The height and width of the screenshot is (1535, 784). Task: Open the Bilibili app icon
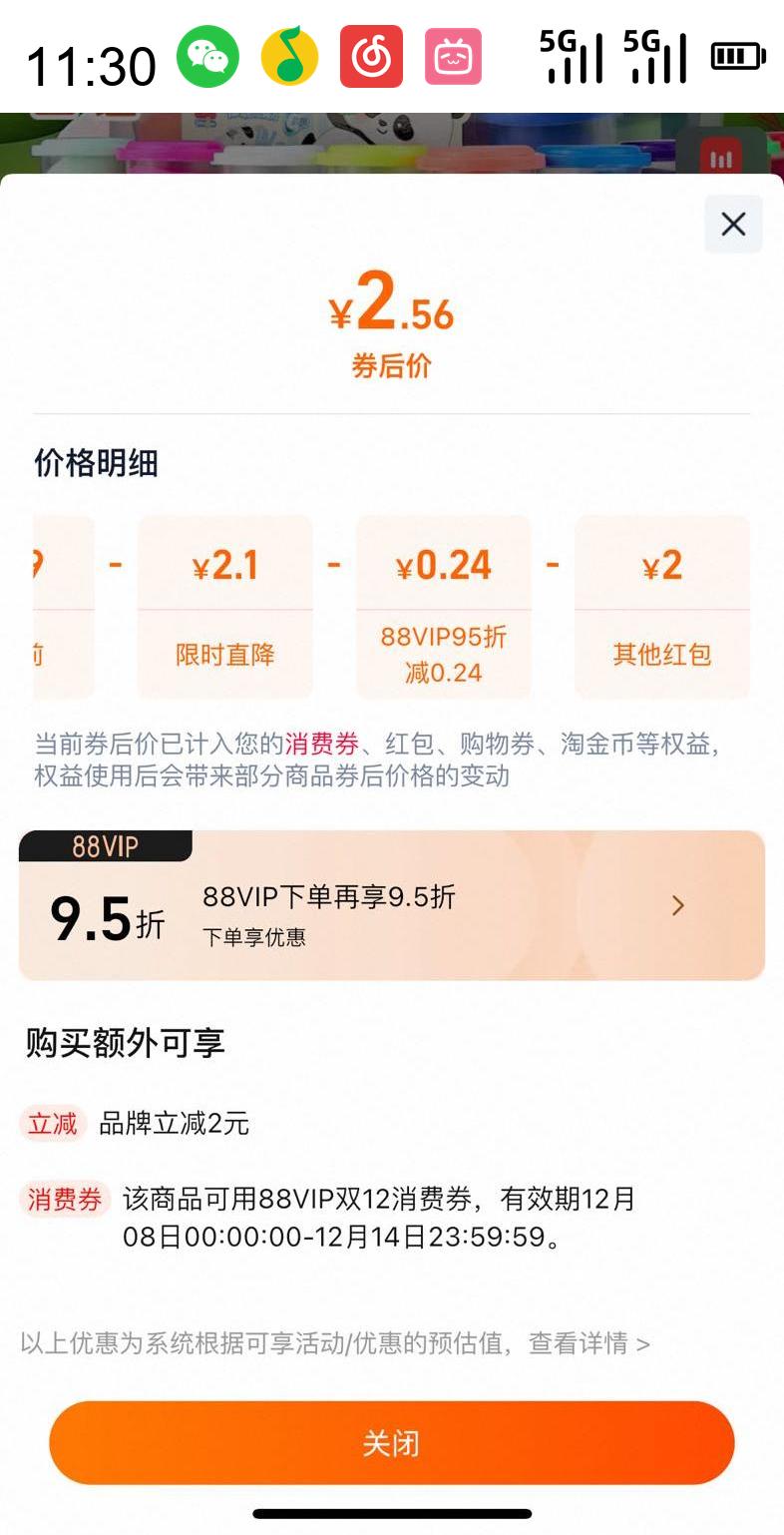pos(452,57)
